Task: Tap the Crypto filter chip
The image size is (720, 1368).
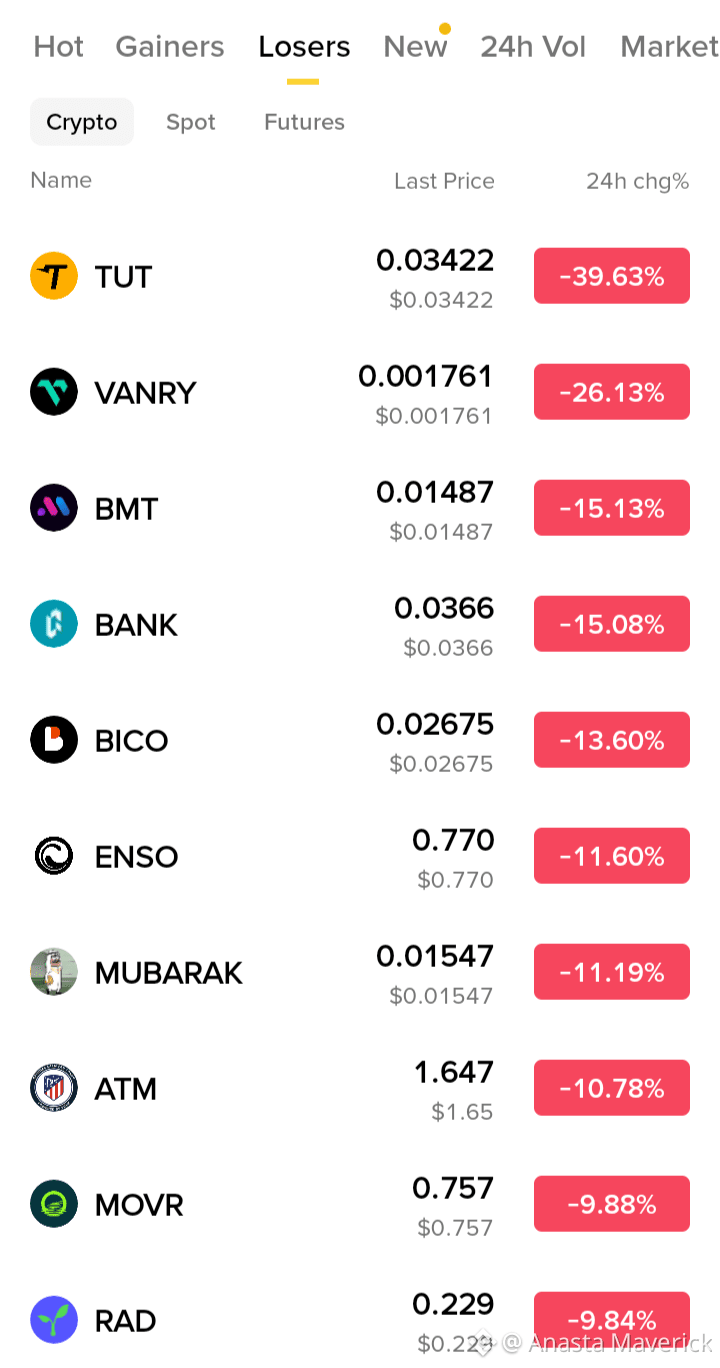Action: tap(82, 122)
